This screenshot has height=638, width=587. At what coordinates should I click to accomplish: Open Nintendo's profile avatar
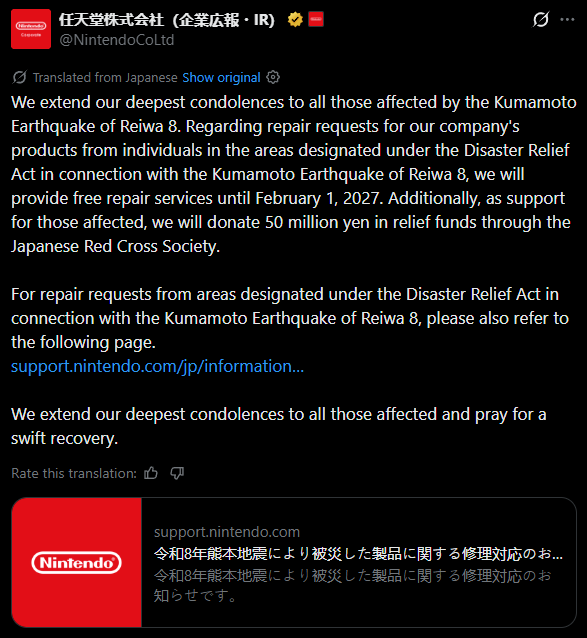click(31, 29)
